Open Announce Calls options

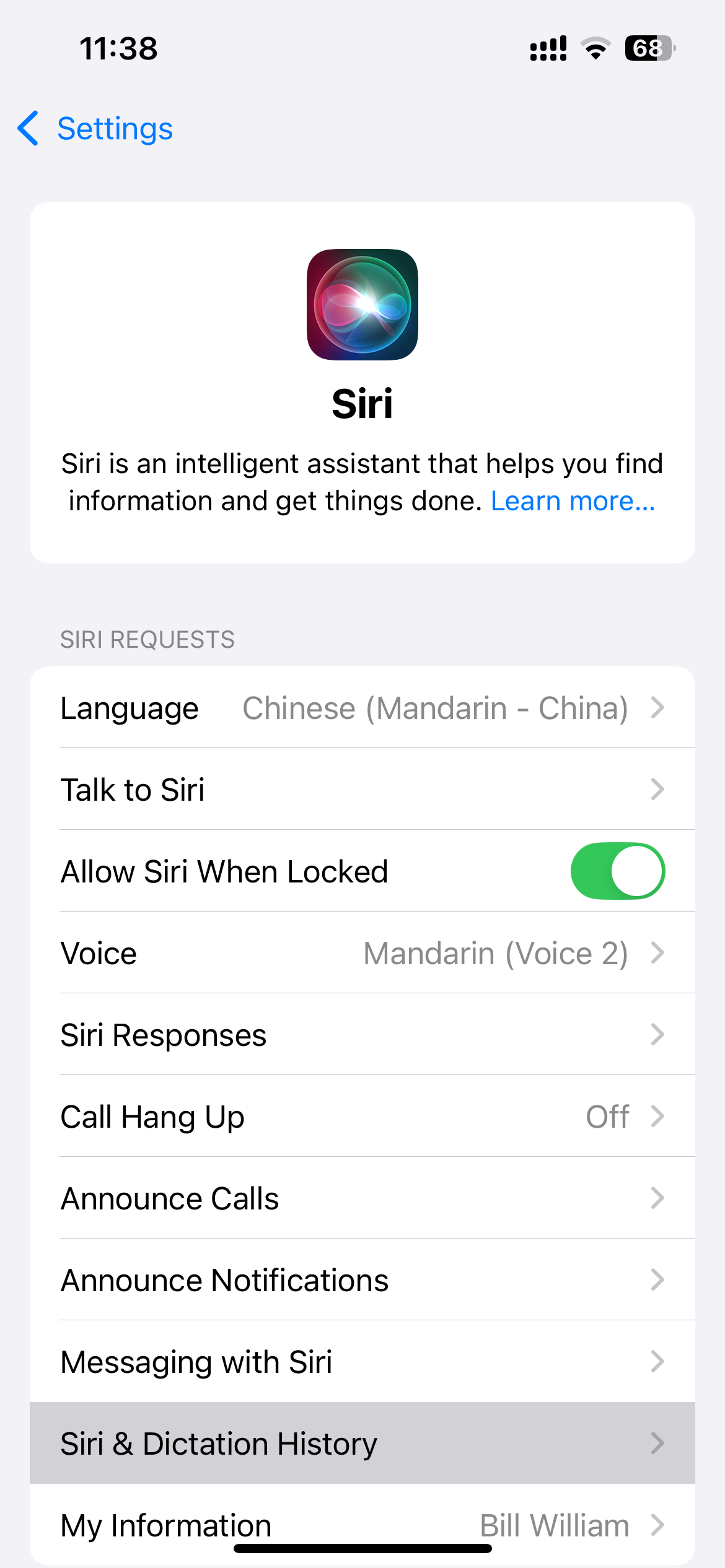pos(362,1198)
